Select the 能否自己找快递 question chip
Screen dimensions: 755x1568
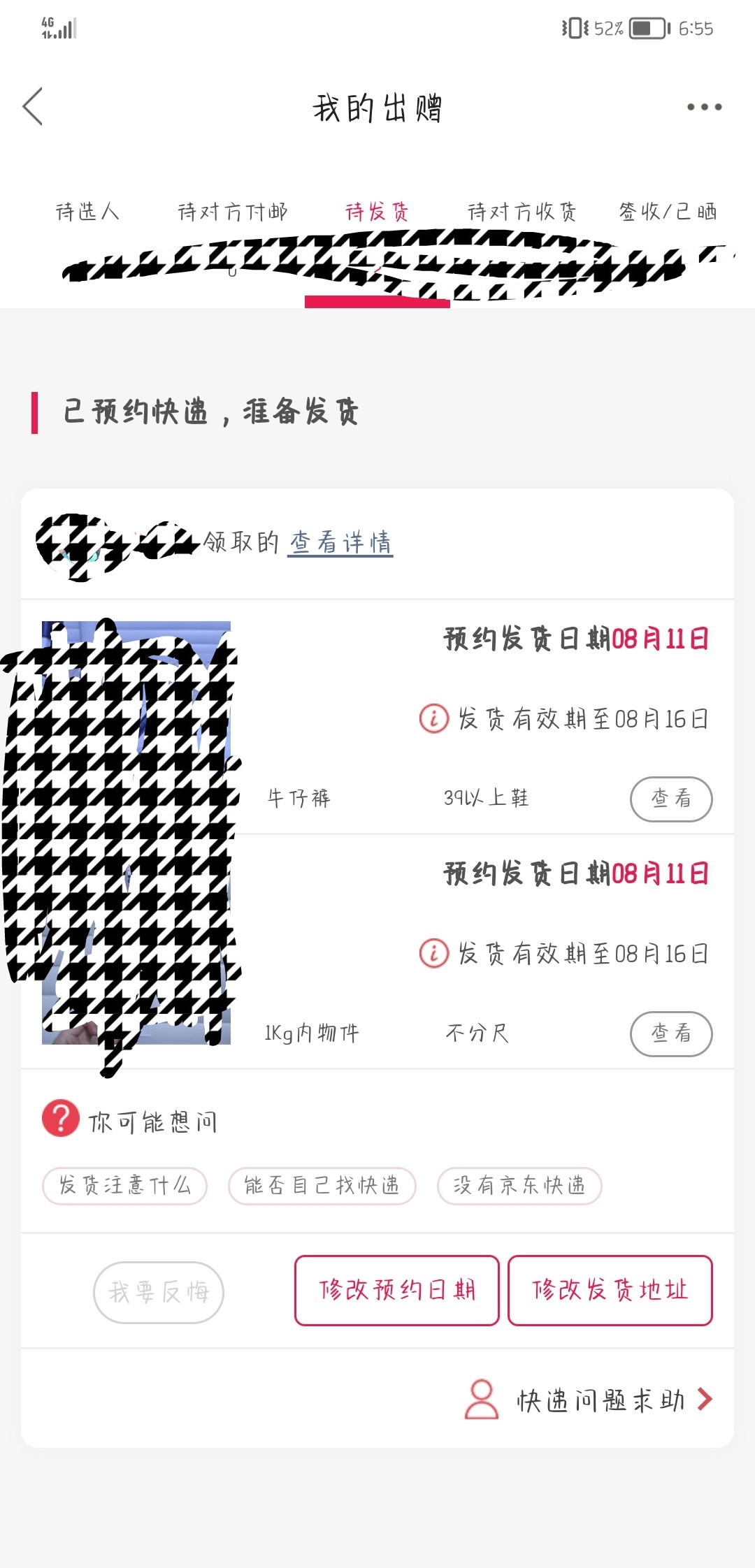click(322, 1186)
